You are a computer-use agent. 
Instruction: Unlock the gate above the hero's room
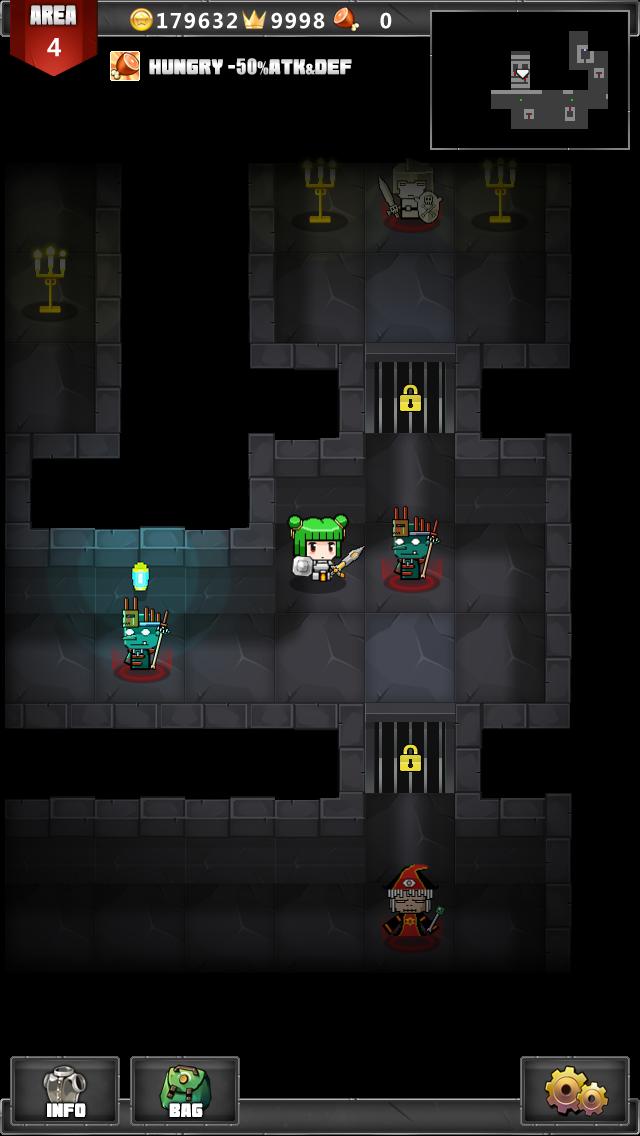(x=410, y=398)
